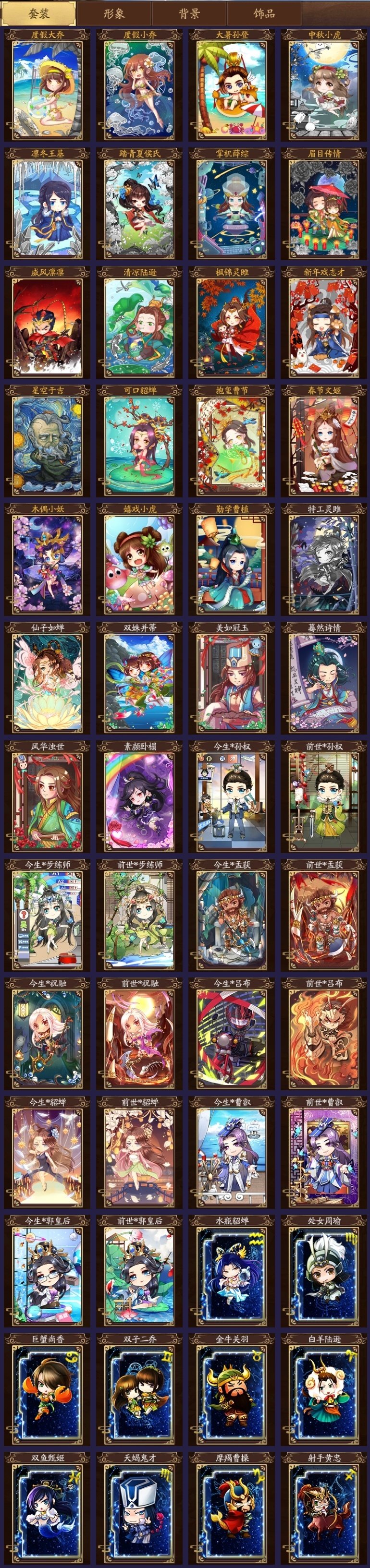Open the 饰品 tab
Screen dimensions: 370x1568
pos(264,13)
